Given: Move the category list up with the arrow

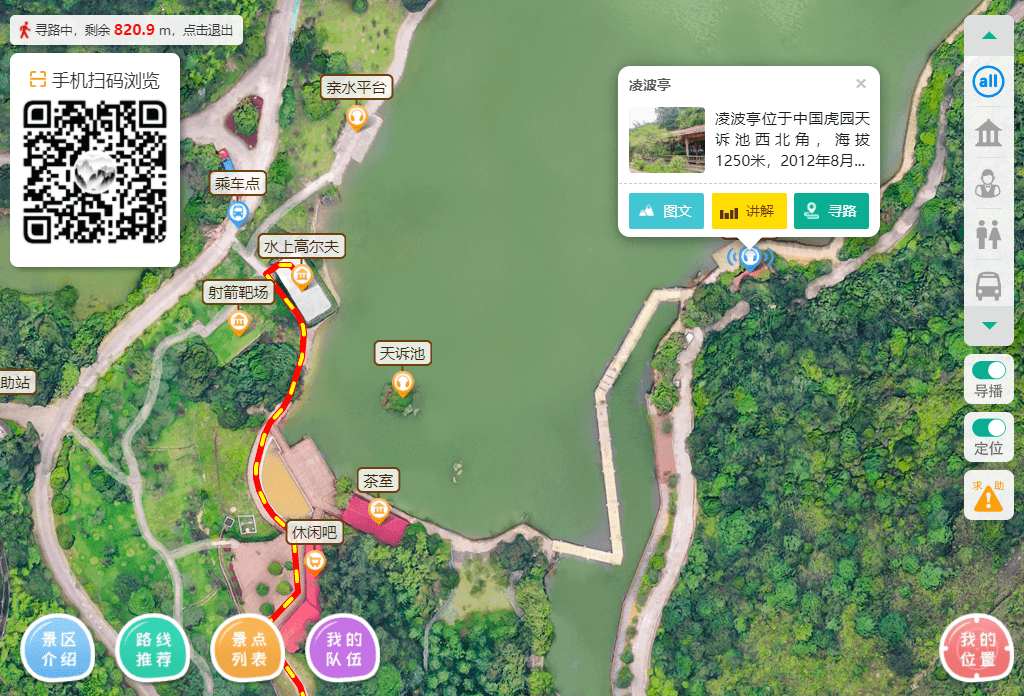Looking at the screenshot, I should click(x=988, y=36).
